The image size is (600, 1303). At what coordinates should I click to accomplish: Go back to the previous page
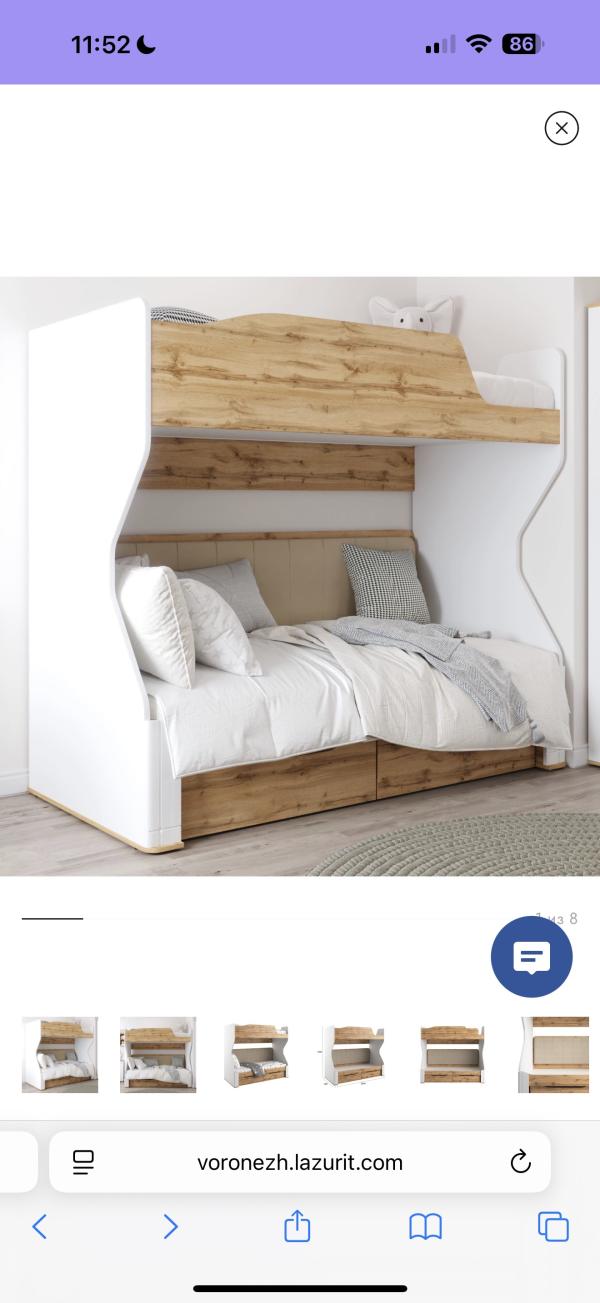pos(40,1227)
